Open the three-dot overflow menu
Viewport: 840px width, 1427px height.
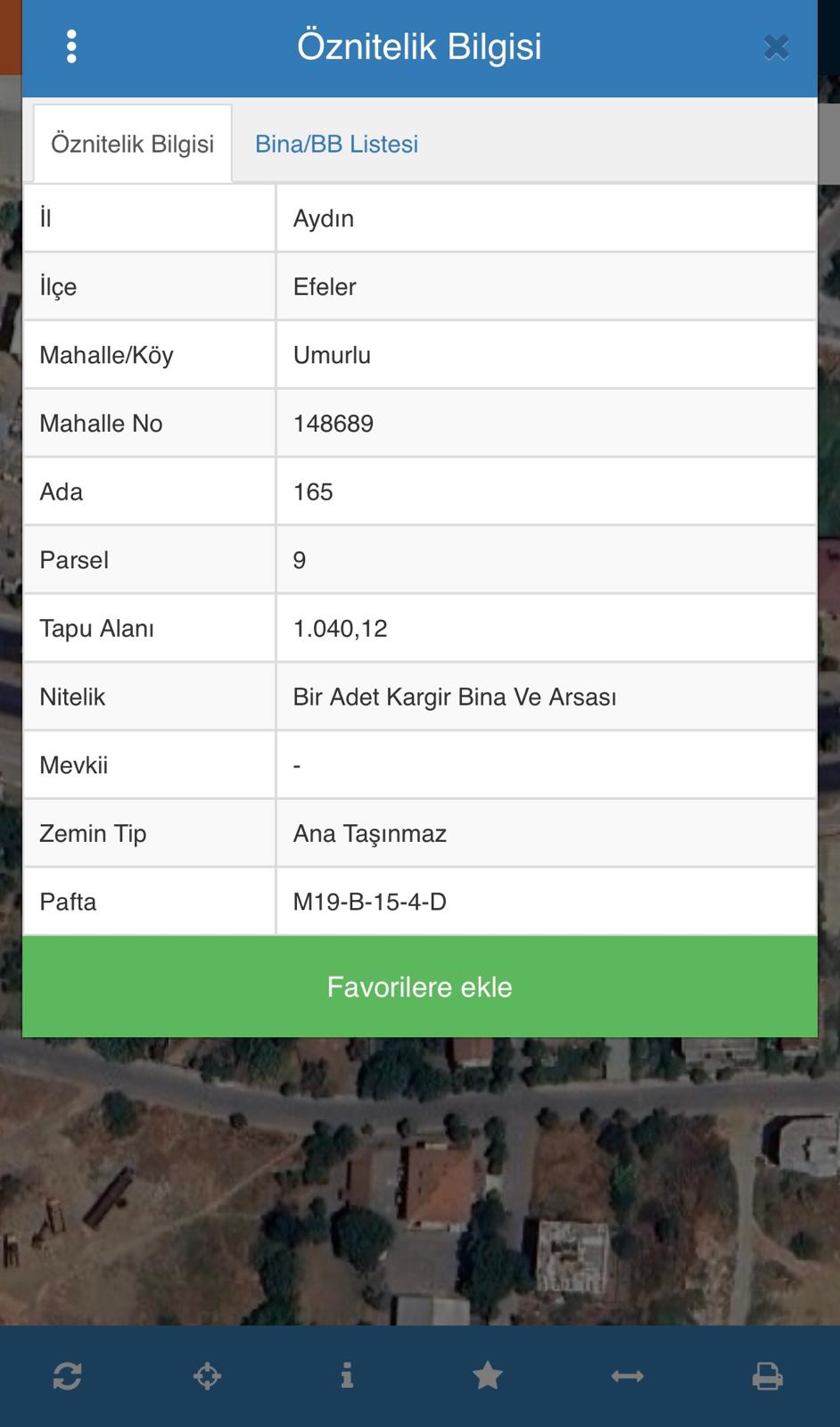(71, 46)
